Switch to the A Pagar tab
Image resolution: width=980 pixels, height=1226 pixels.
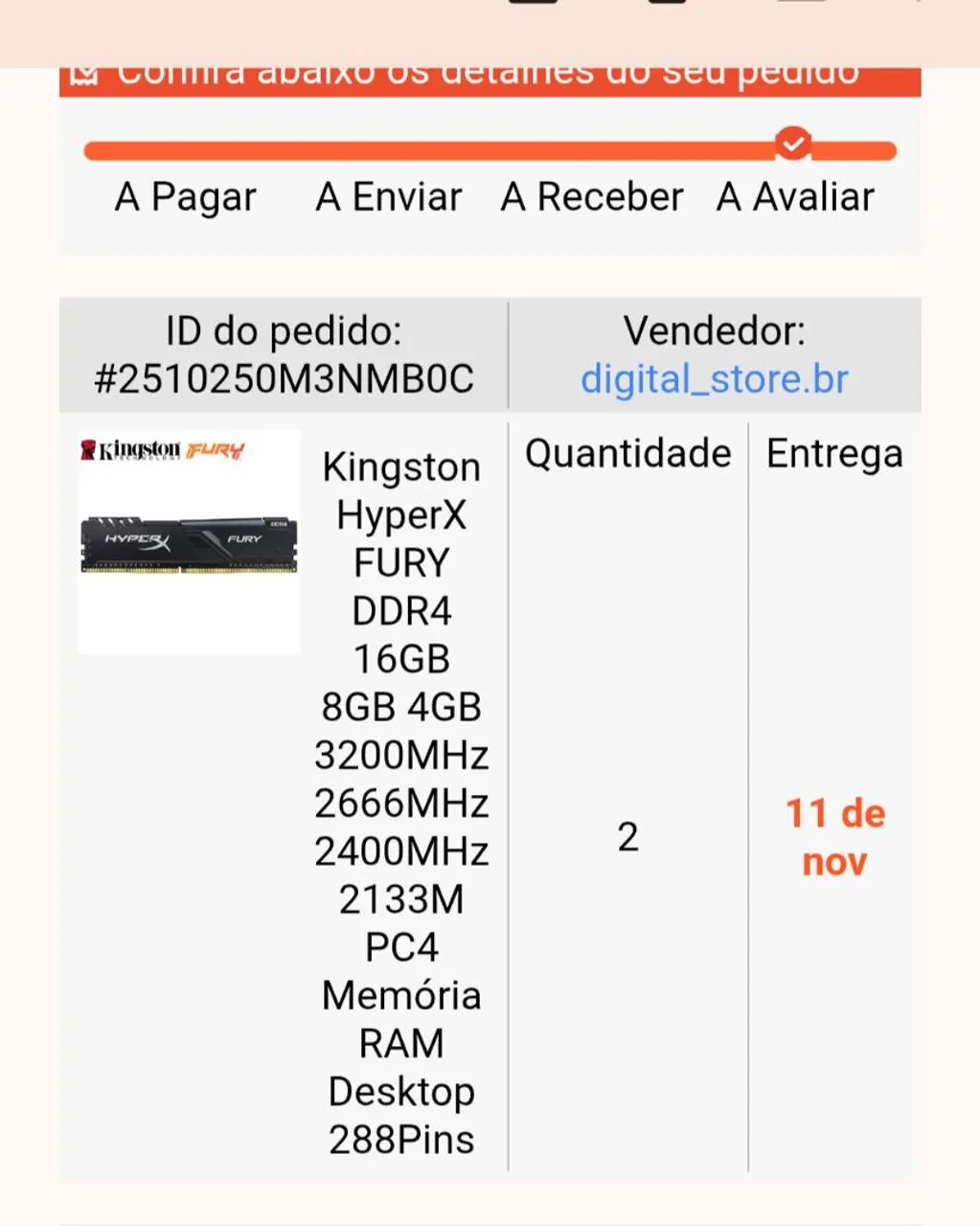click(185, 197)
